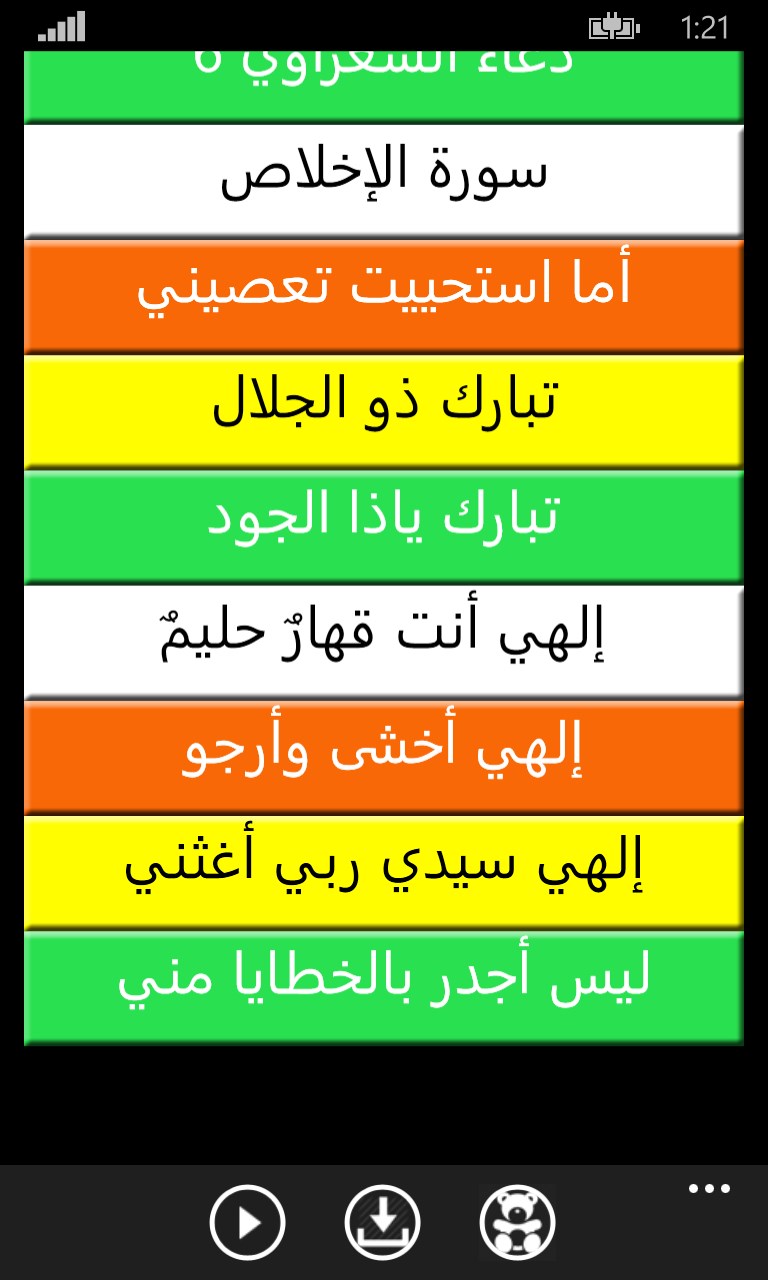Viewport: 768px width, 1280px height.
Task: Open the three-dots overflow menu
Action: (709, 1189)
